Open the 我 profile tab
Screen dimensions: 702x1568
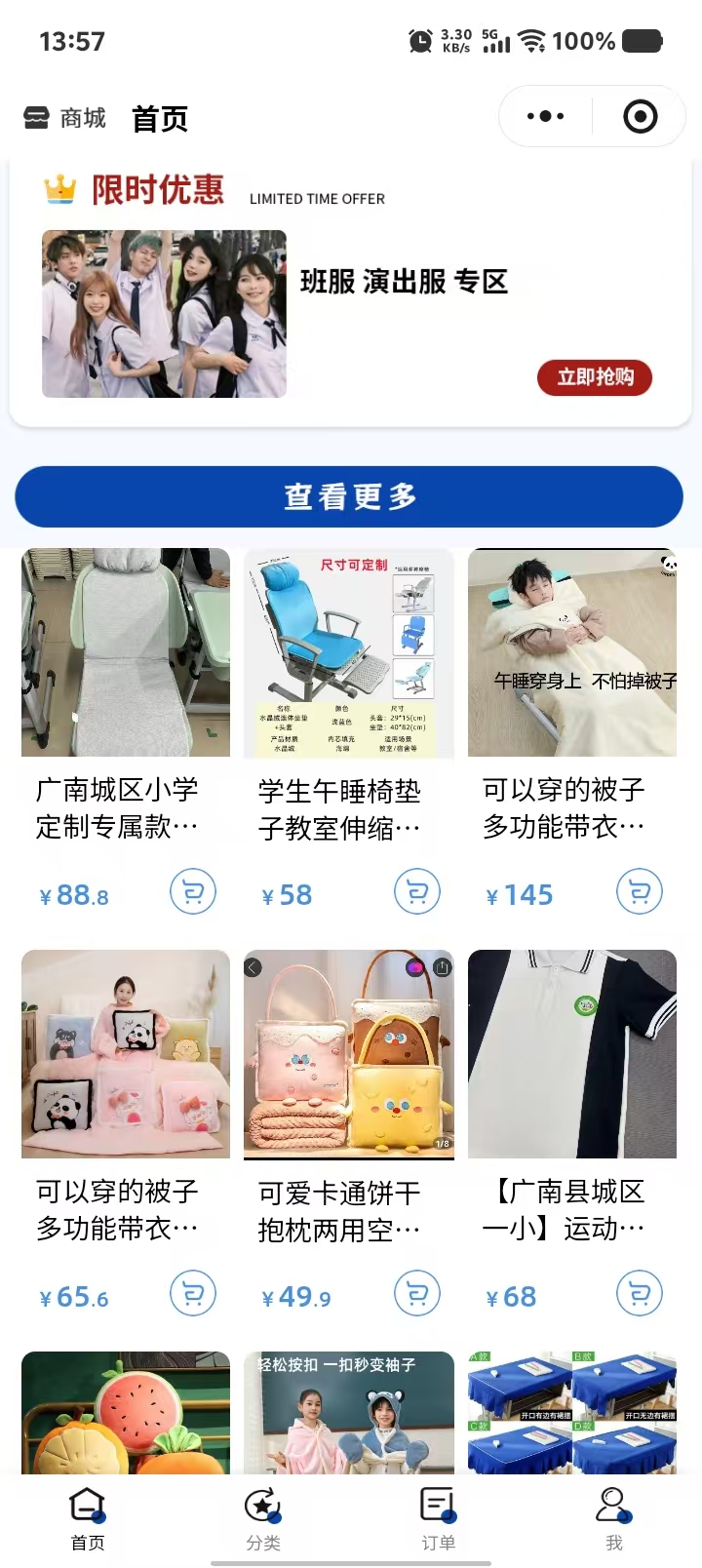613,1519
